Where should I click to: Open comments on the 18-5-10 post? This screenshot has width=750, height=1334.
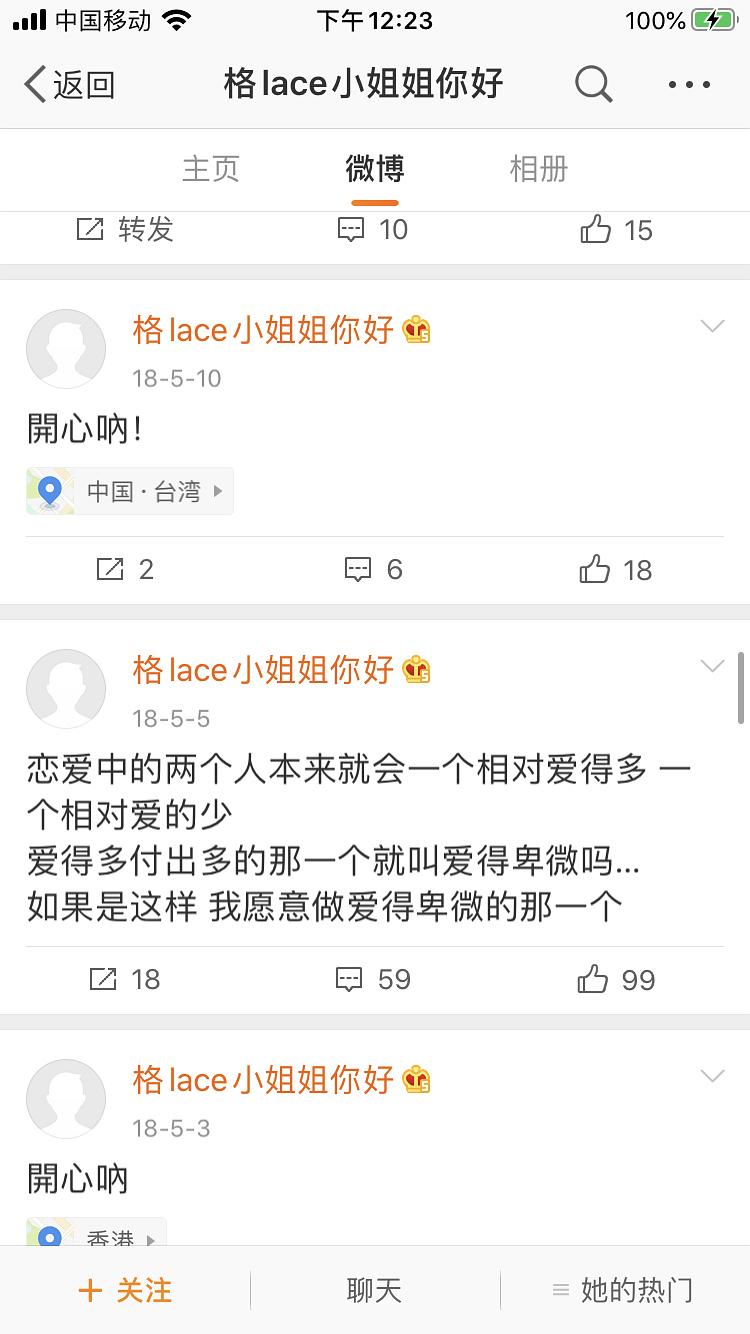tap(373, 570)
